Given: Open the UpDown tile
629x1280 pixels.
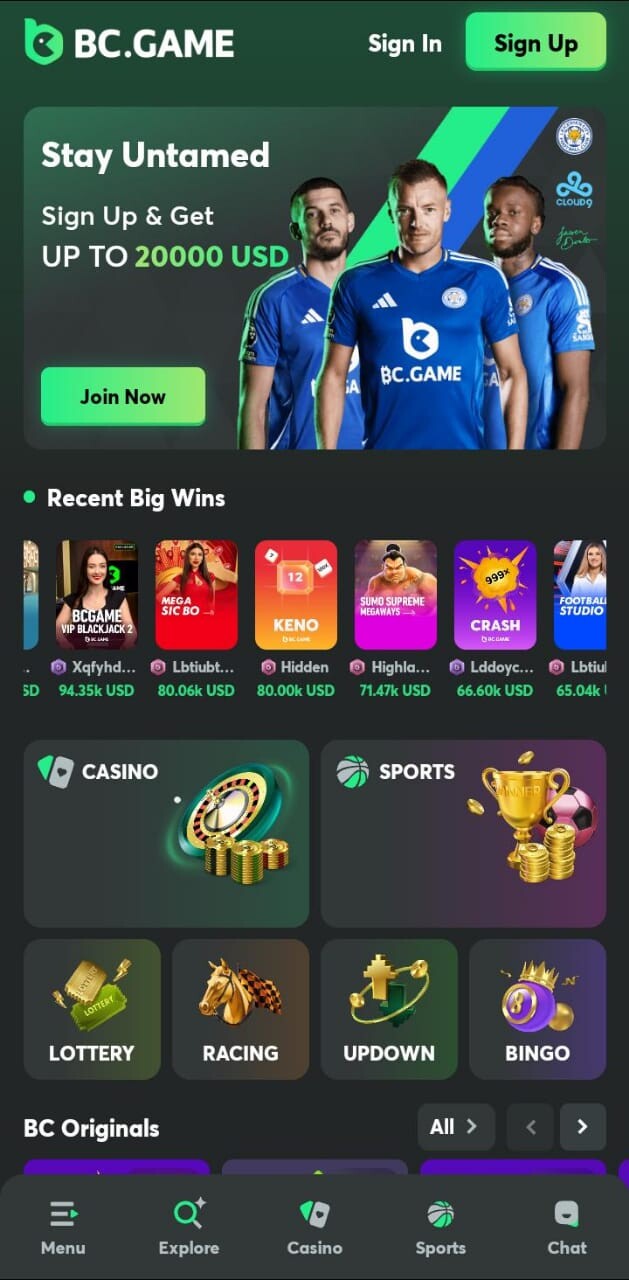Looking at the screenshot, I should (x=389, y=1009).
